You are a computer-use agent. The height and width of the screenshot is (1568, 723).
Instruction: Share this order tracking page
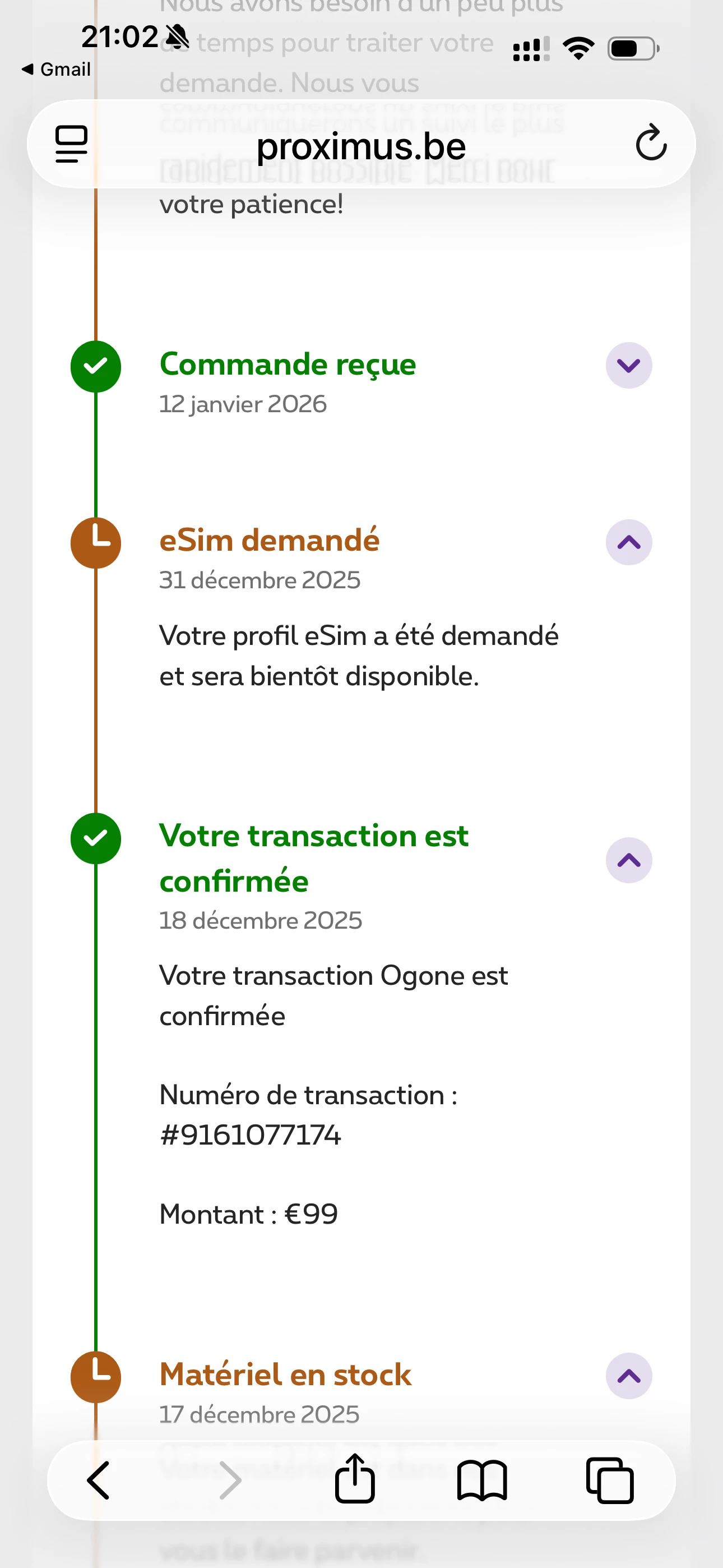coord(355,1479)
